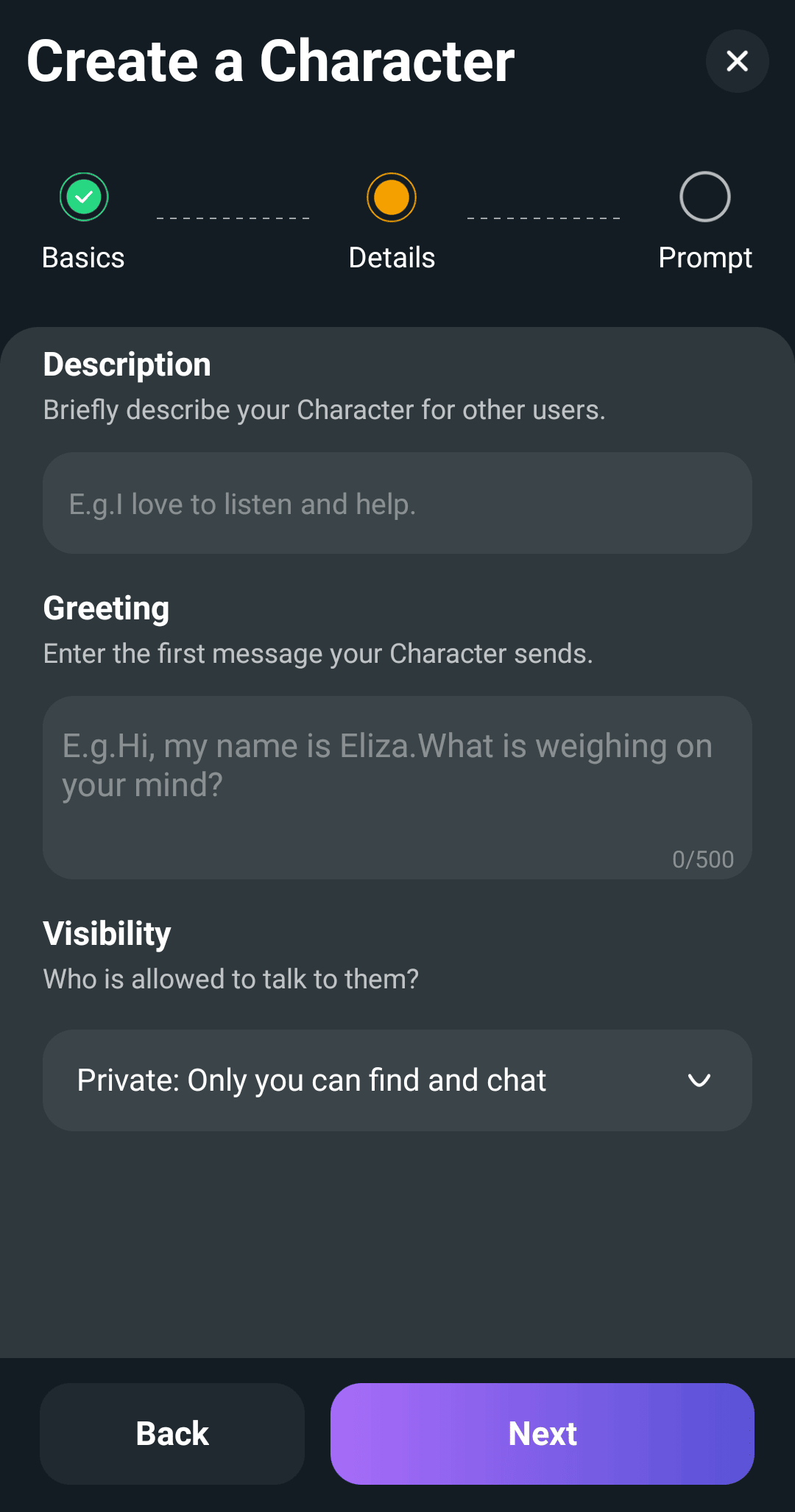Click the Visibility section heading
Viewport: 795px width, 1512px height.
[107, 933]
